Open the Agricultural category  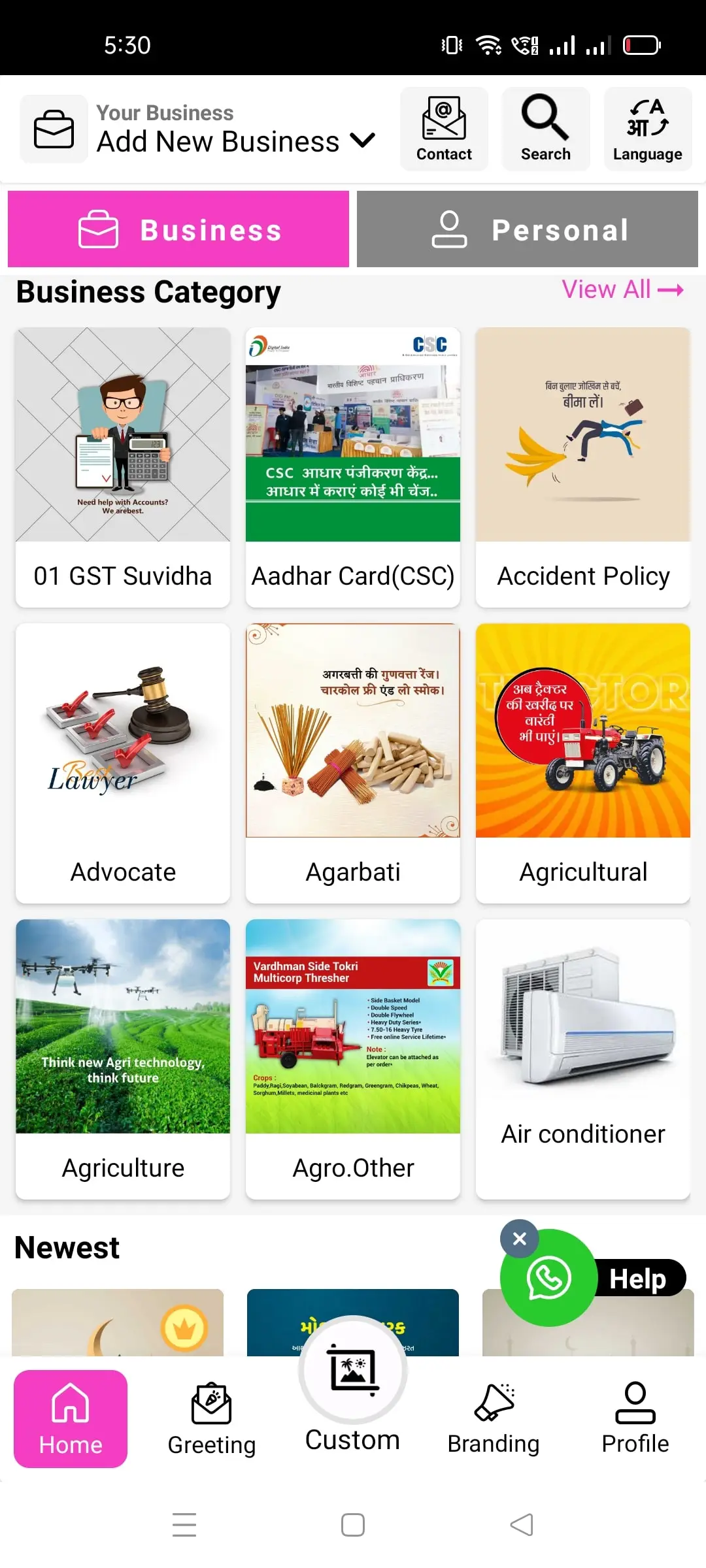582,763
